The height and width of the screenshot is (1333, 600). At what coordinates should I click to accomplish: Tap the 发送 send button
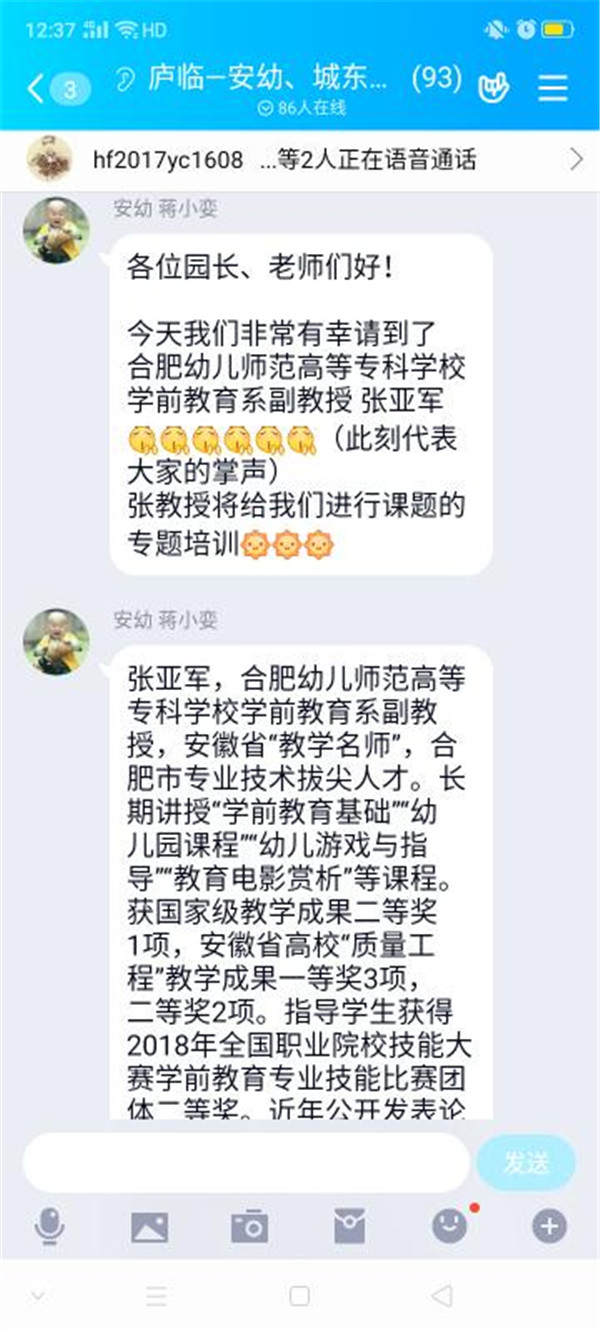click(526, 1162)
